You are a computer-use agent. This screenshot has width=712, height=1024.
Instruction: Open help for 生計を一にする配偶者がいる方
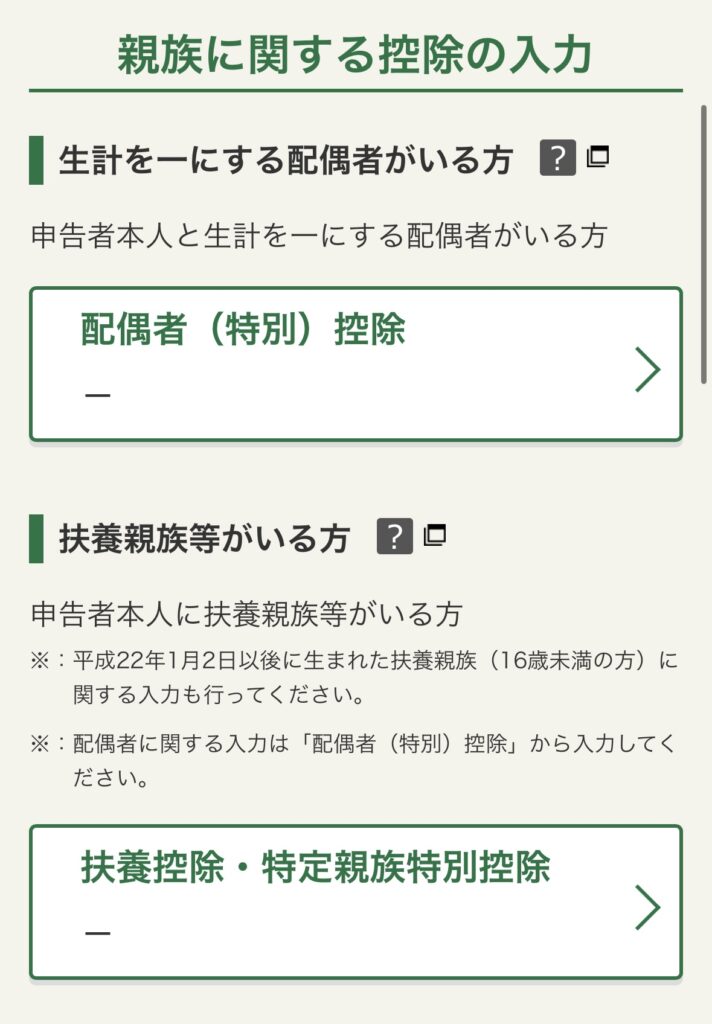(x=558, y=158)
